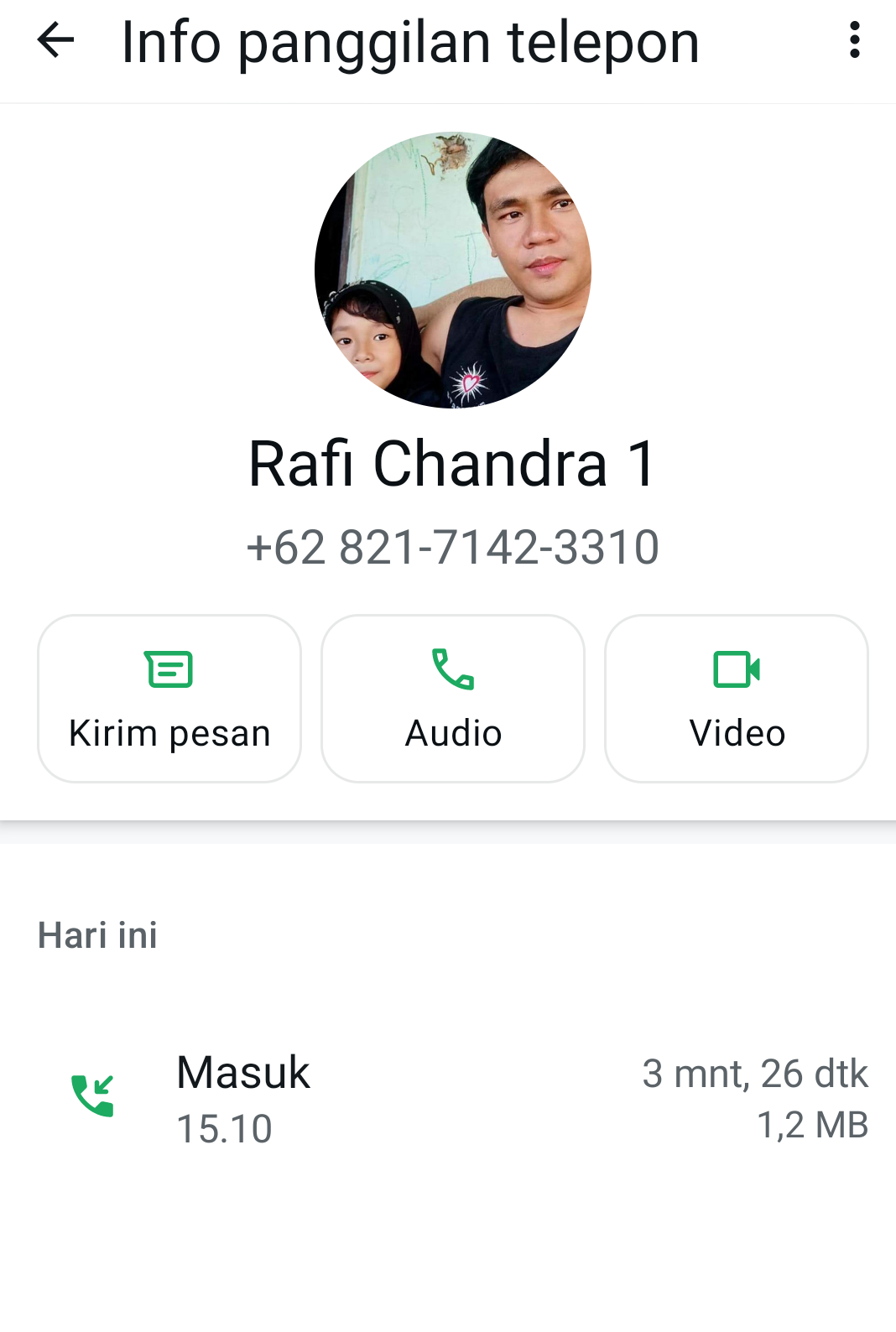Open the overflow menu

(854, 40)
